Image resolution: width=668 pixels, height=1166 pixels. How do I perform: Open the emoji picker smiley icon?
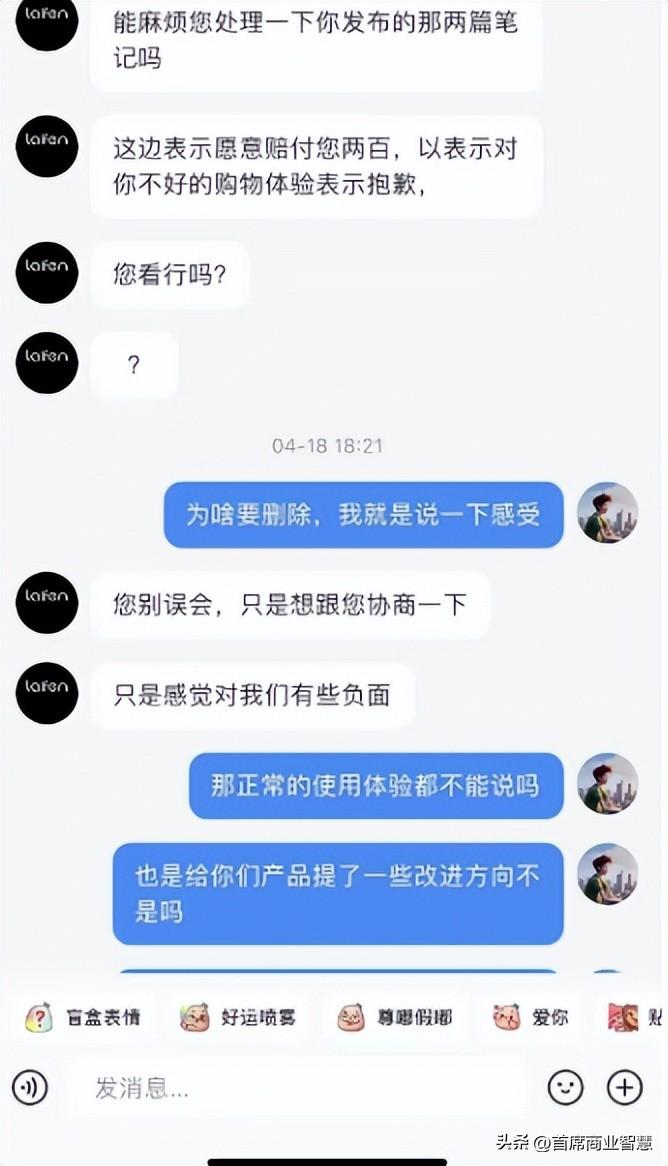click(565, 1087)
